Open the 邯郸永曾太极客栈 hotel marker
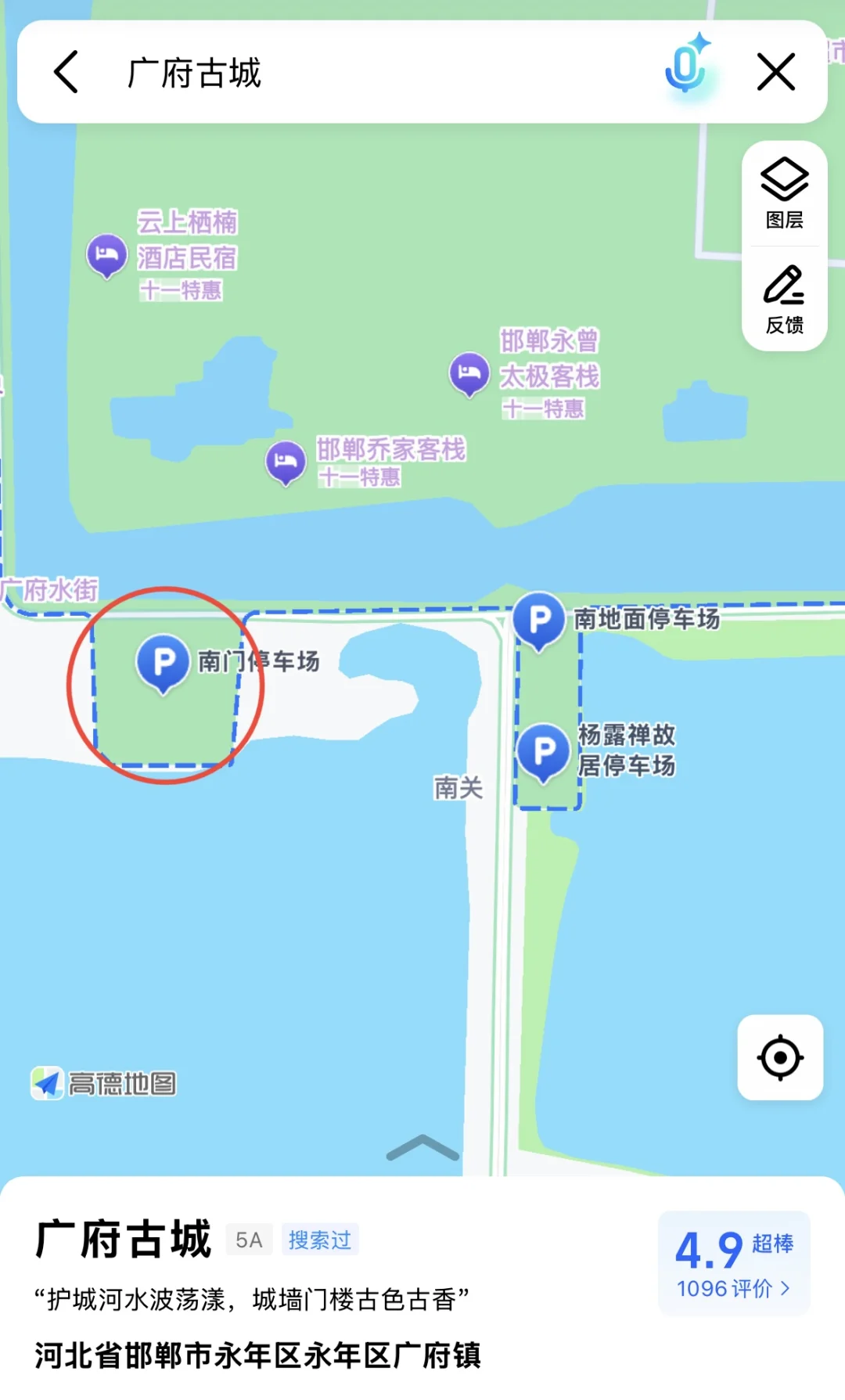This screenshot has width=845, height=1400. [x=469, y=374]
